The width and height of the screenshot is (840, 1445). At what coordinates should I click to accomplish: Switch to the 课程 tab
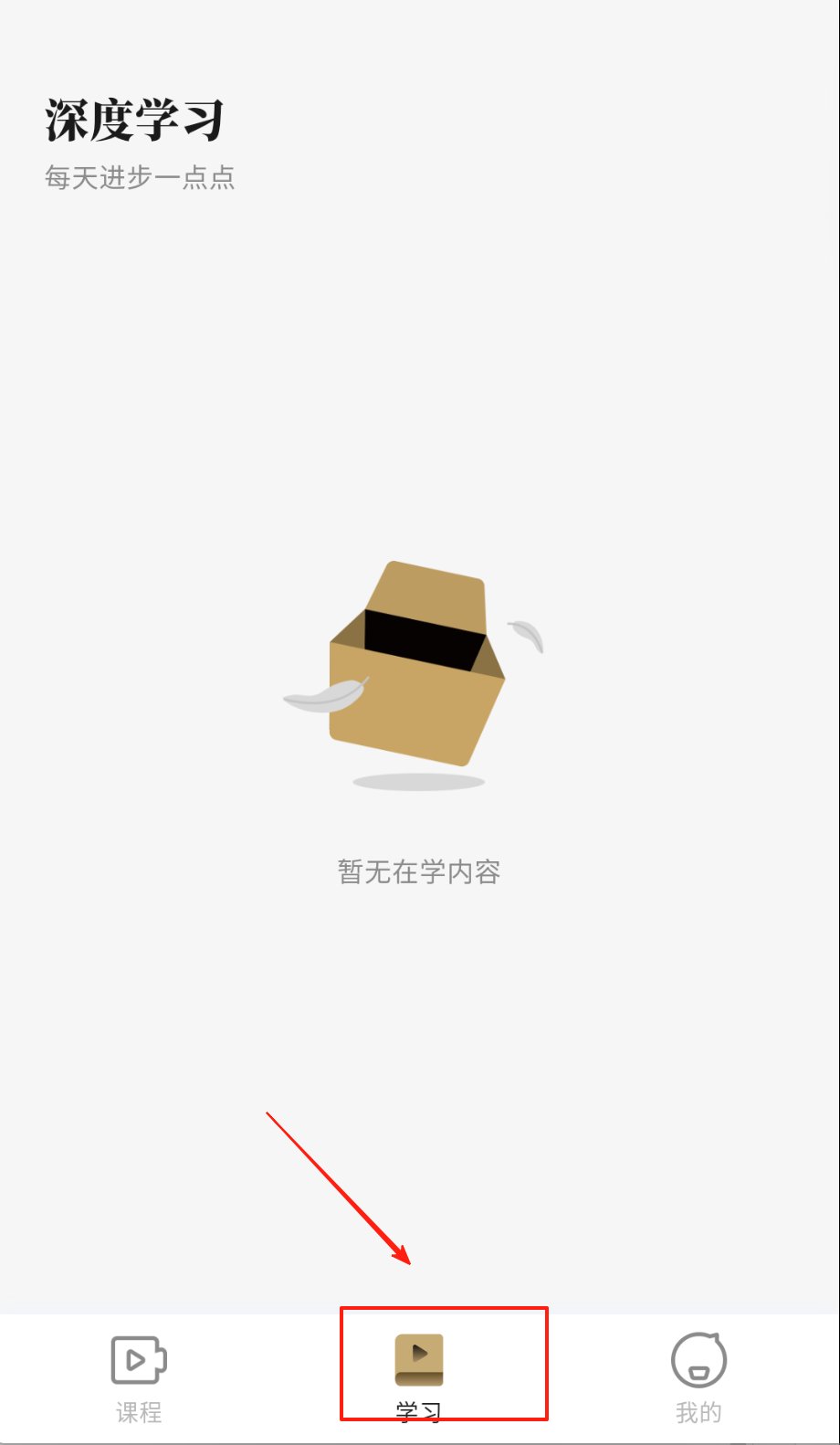click(139, 1377)
